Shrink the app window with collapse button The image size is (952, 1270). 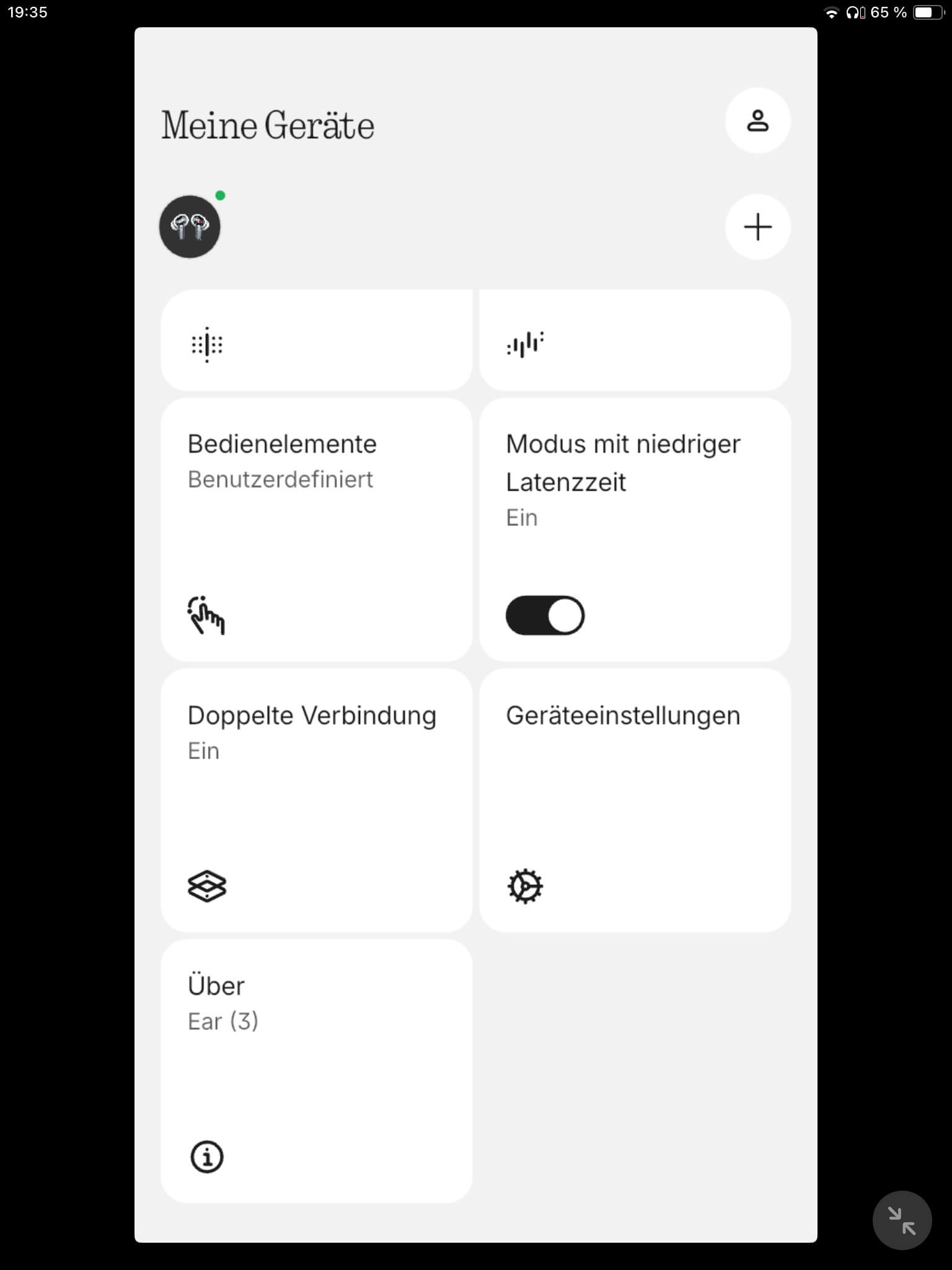(x=902, y=1220)
